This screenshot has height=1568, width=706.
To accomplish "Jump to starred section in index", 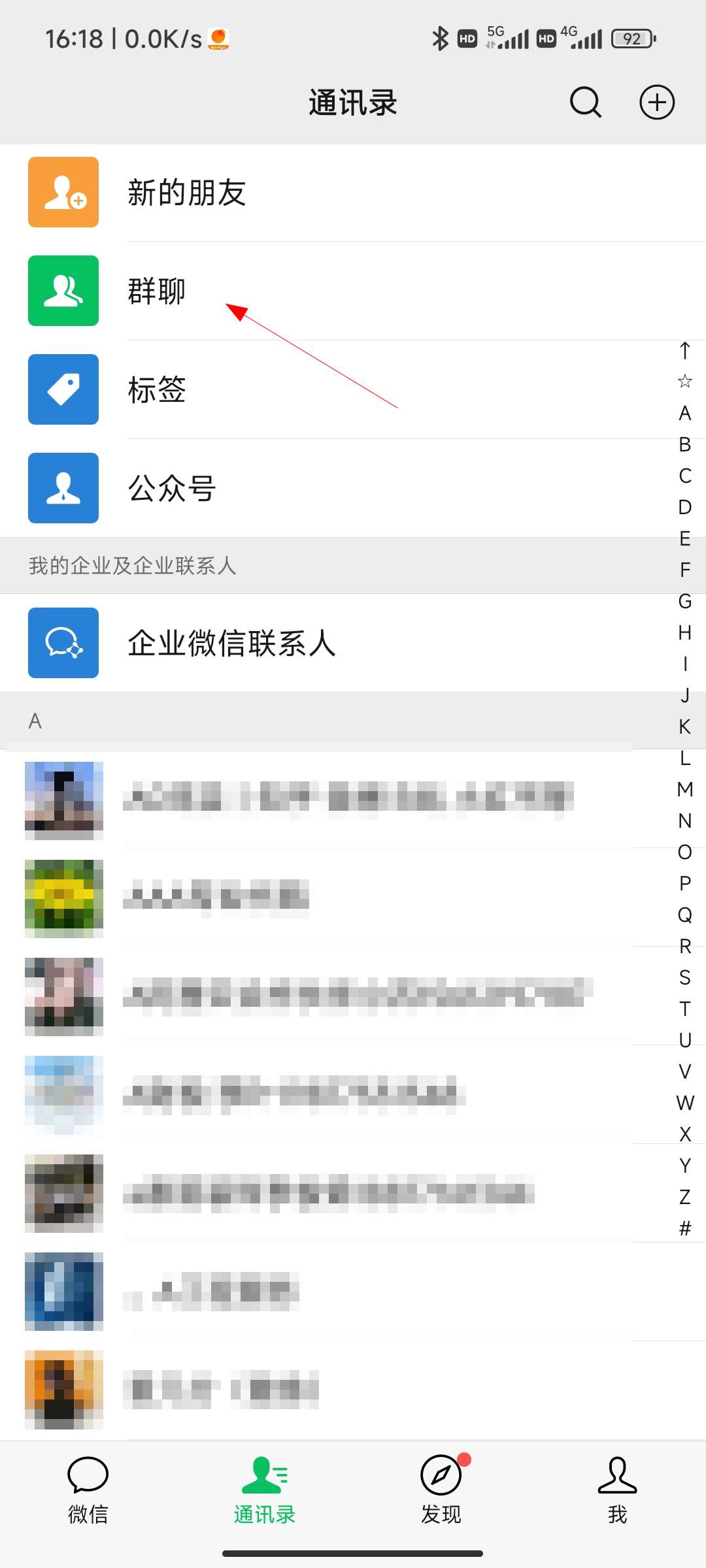I will click(685, 382).
